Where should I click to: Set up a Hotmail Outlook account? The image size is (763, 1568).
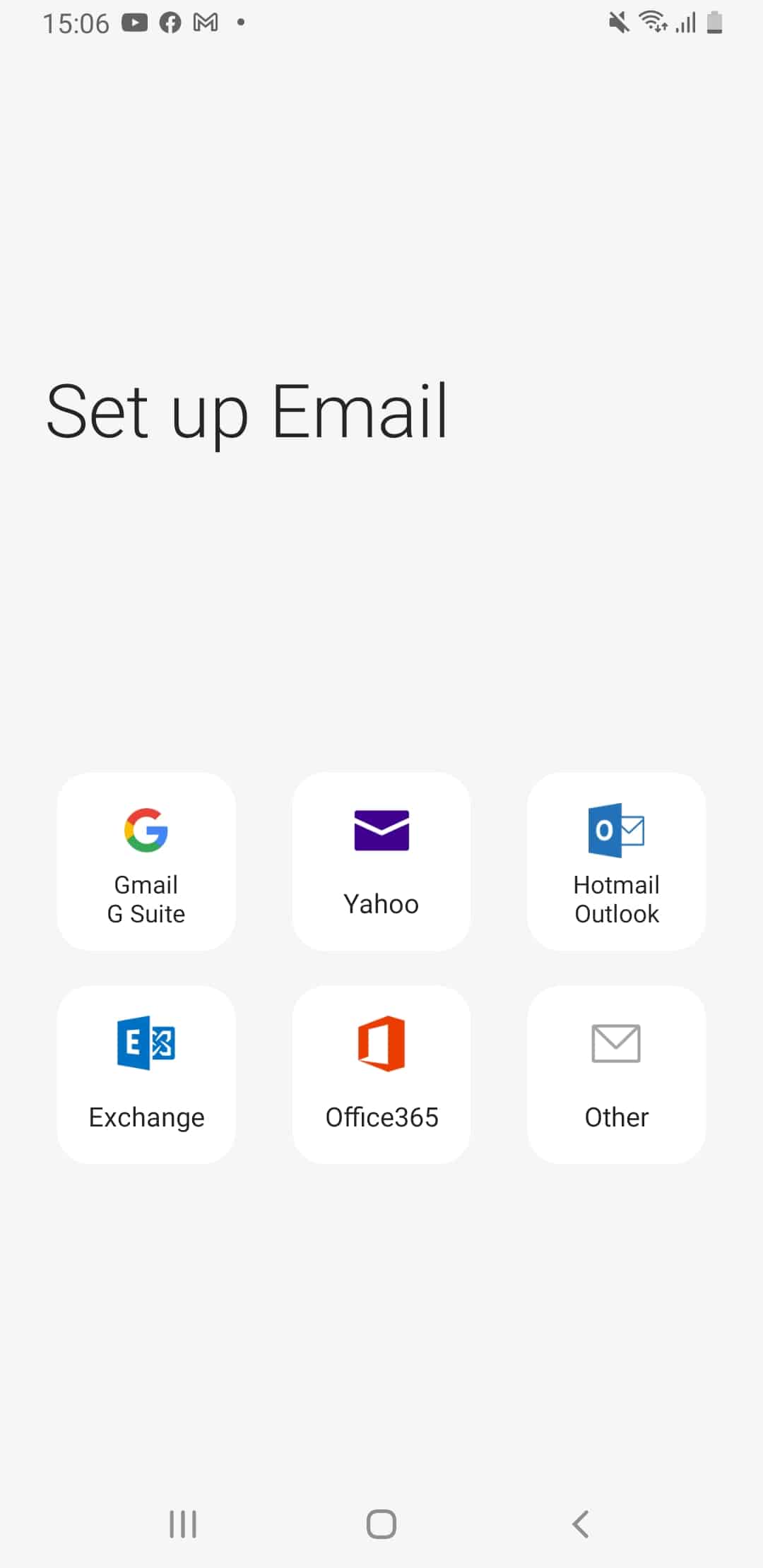click(x=616, y=862)
